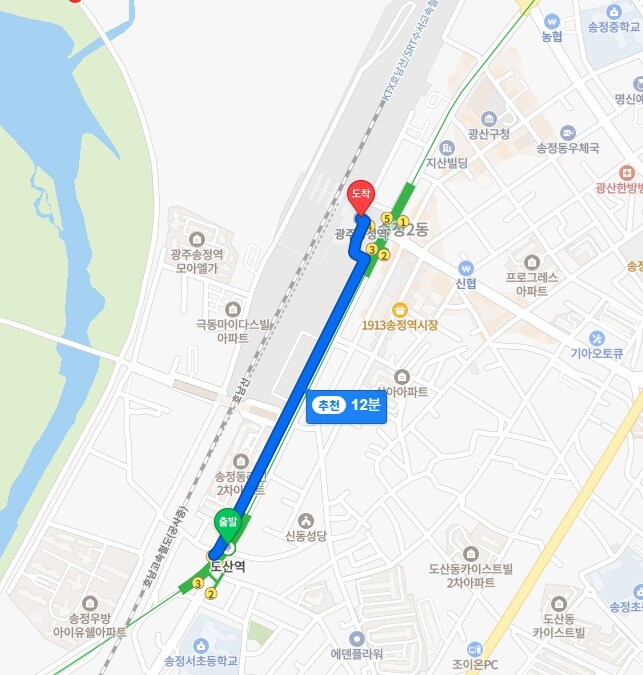The image size is (643, 675).
Task: Open the 송정동우체국 post office marker
Action: click(568, 133)
